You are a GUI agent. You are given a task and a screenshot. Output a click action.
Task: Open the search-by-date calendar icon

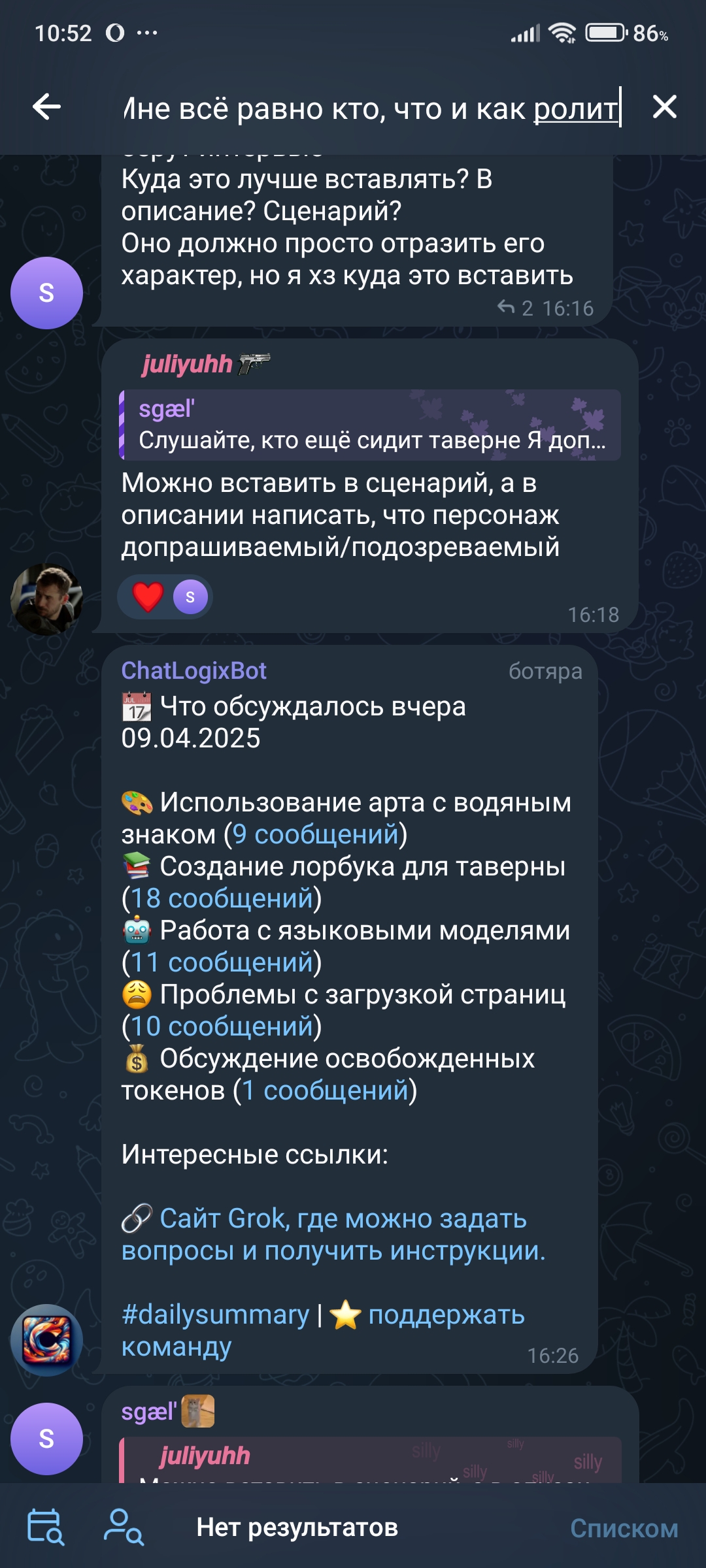(46, 1526)
